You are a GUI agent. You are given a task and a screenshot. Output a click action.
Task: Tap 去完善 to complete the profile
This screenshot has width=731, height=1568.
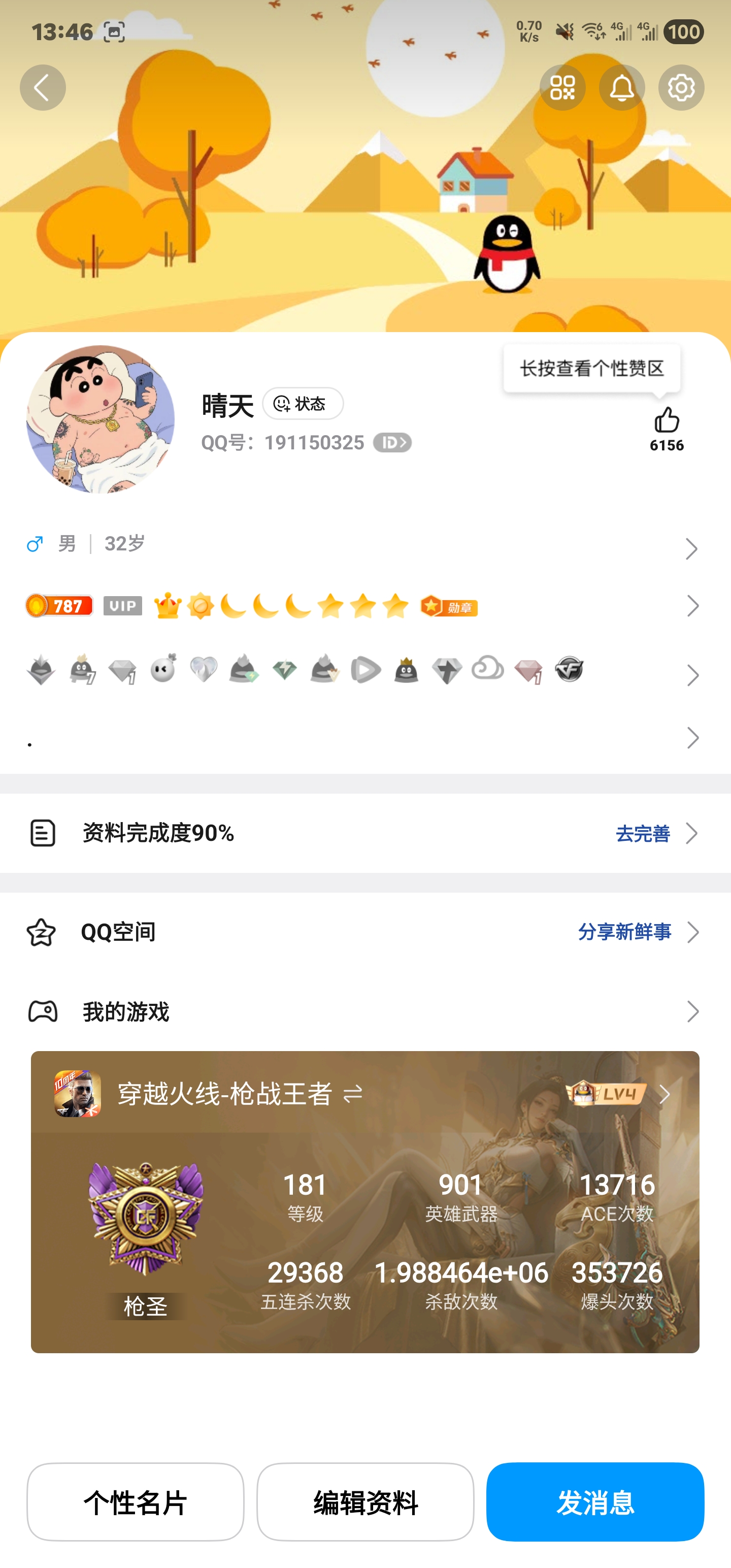click(643, 833)
